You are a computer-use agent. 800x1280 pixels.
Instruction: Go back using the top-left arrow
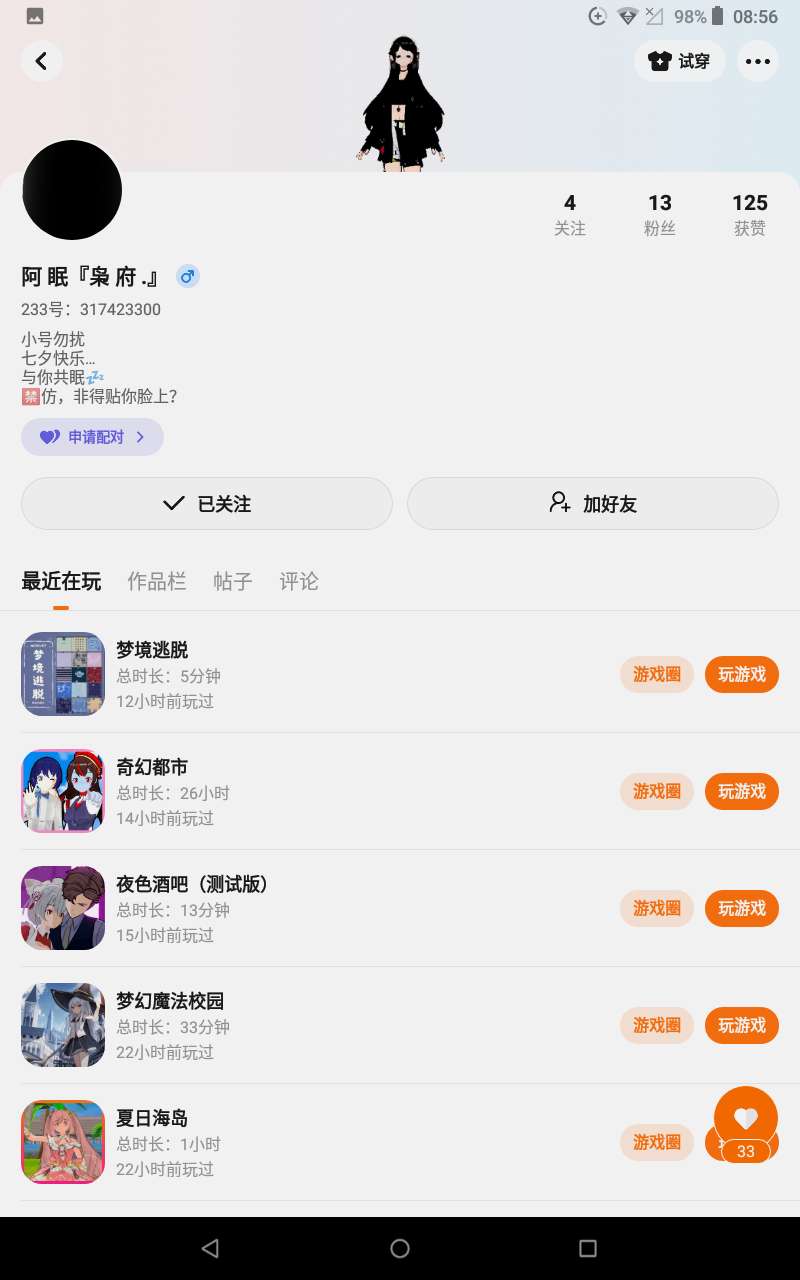click(x=41, y=61)
